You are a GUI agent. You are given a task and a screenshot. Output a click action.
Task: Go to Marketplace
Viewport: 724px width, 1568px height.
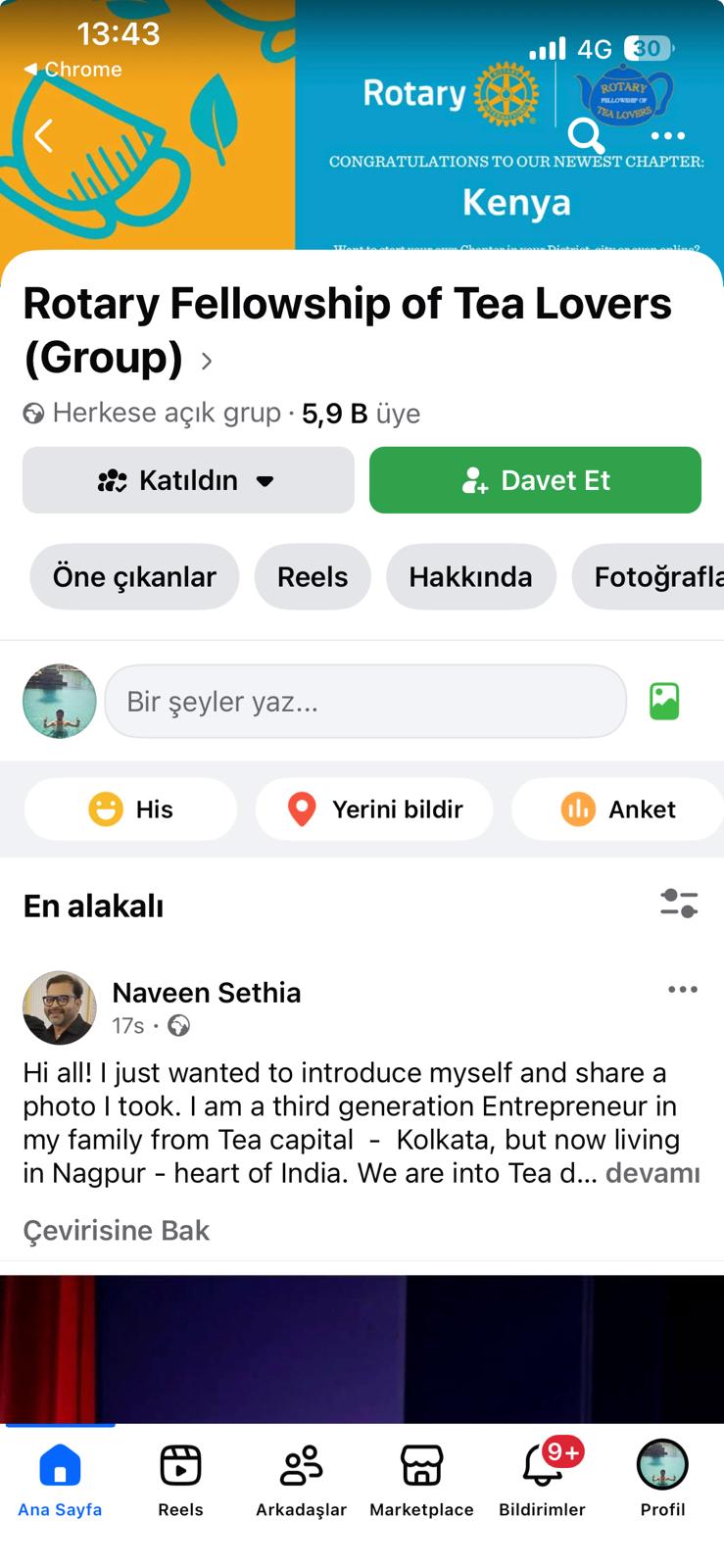tap(421, 1468)
